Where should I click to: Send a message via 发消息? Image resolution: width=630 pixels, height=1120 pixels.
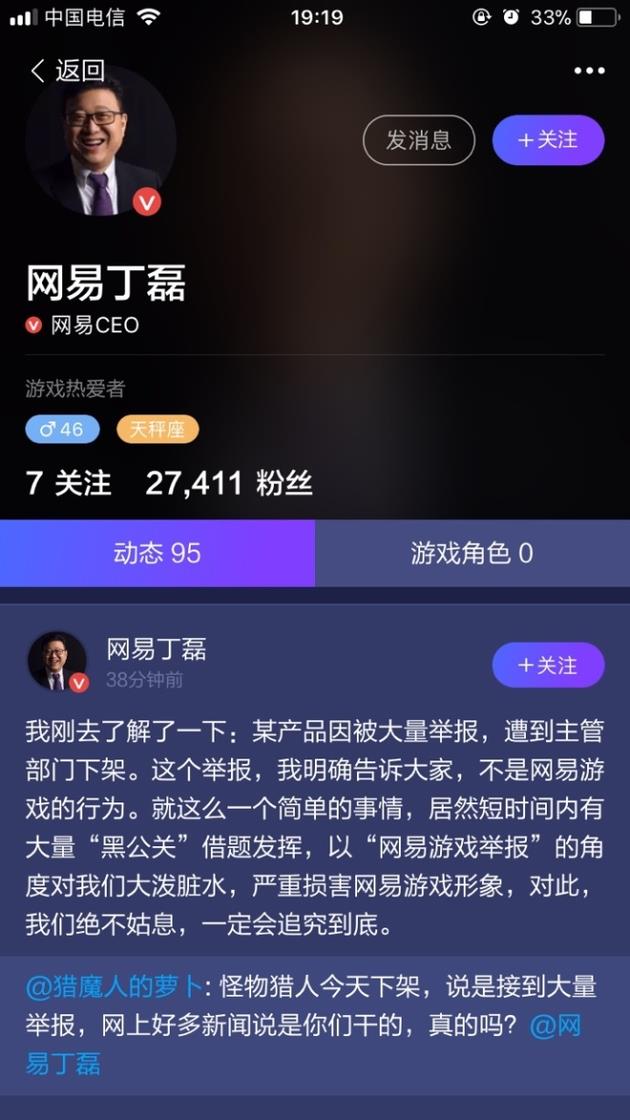pos(418,140)
